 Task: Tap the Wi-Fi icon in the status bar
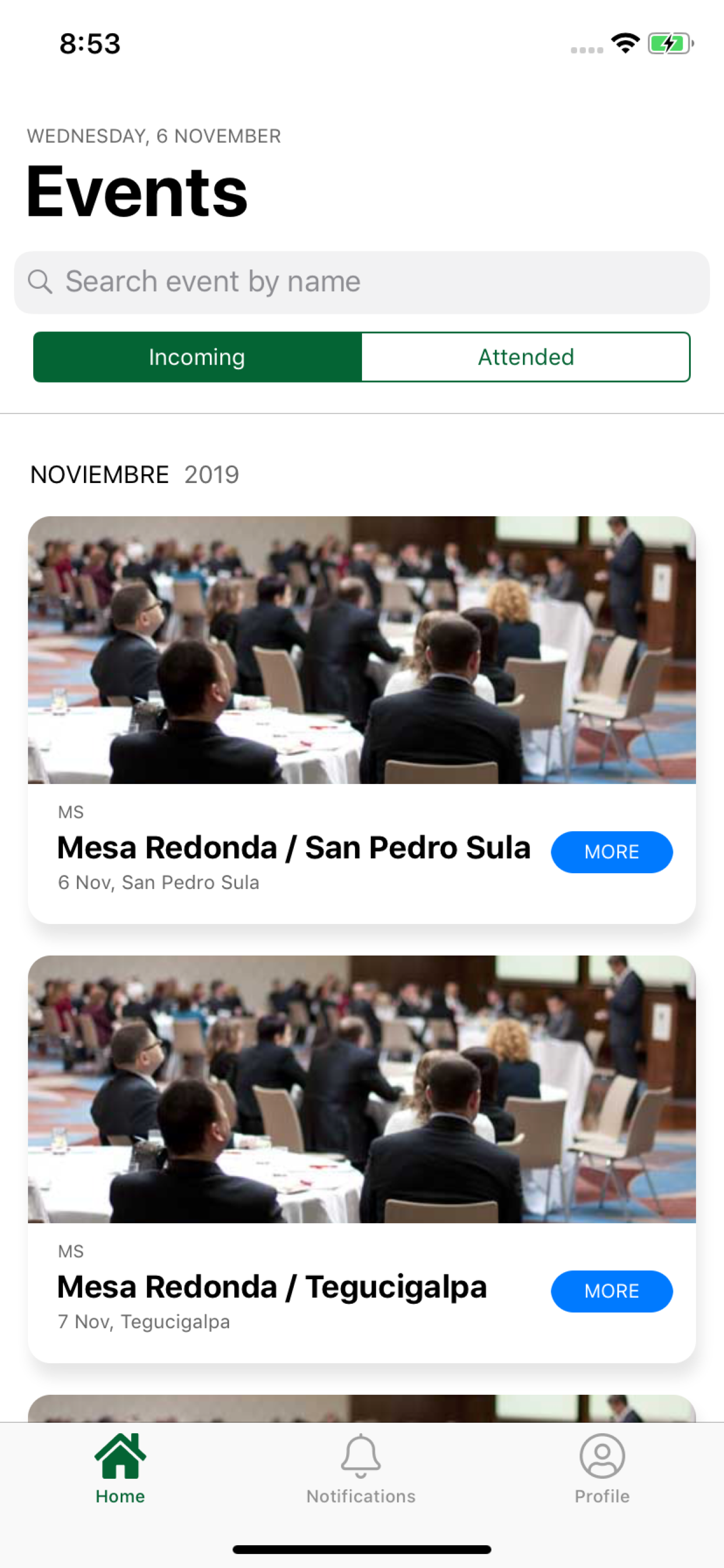point(624,43)
